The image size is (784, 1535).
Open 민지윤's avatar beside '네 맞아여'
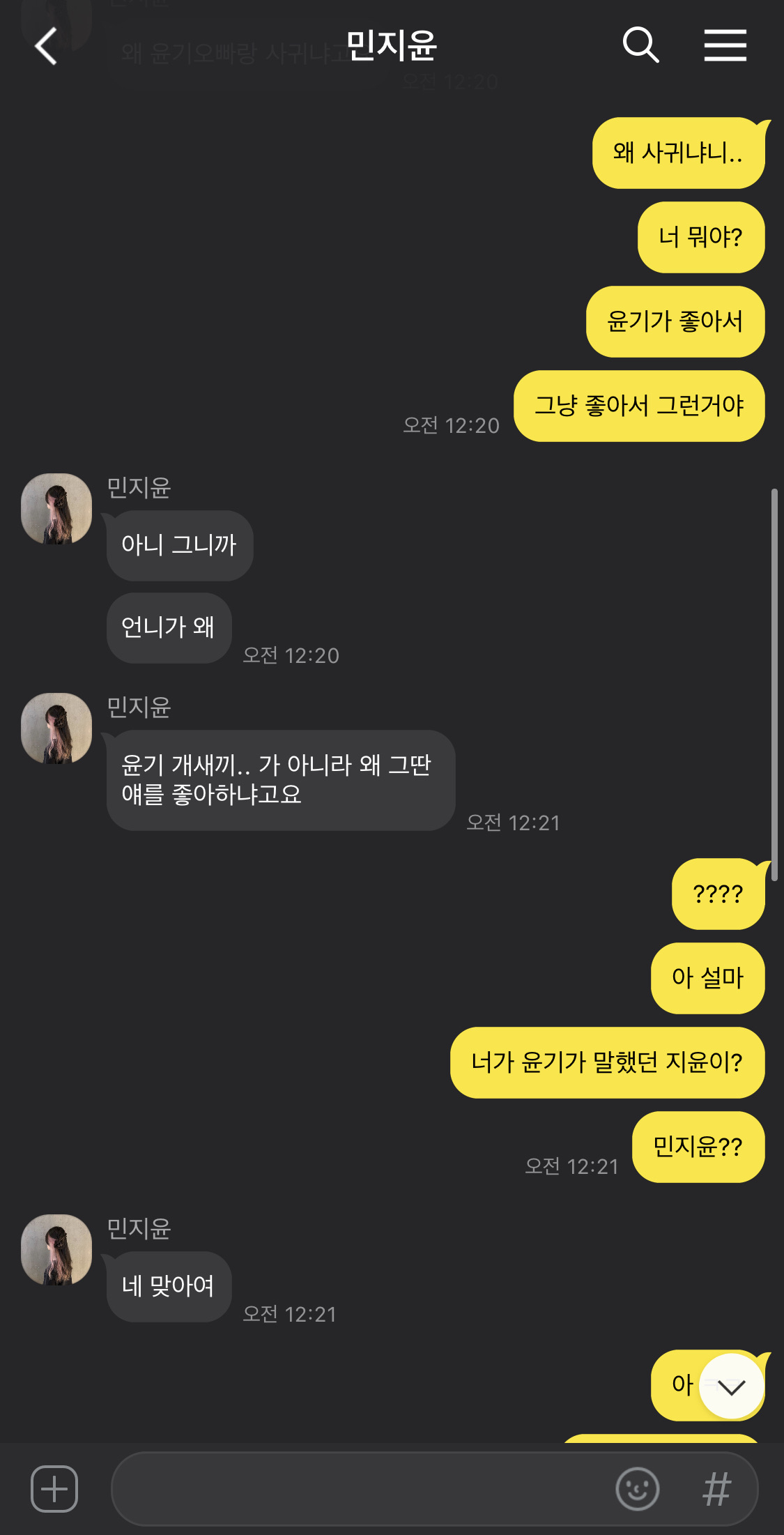tap(56, 1250)
